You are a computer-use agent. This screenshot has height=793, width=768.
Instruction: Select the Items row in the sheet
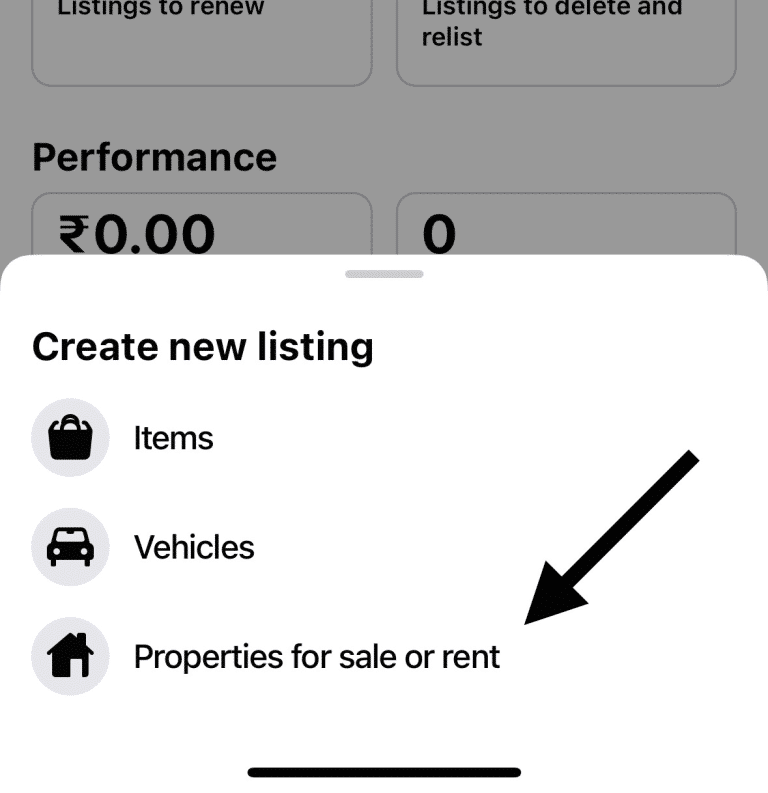pyautogui.click(x=173, y=437)
